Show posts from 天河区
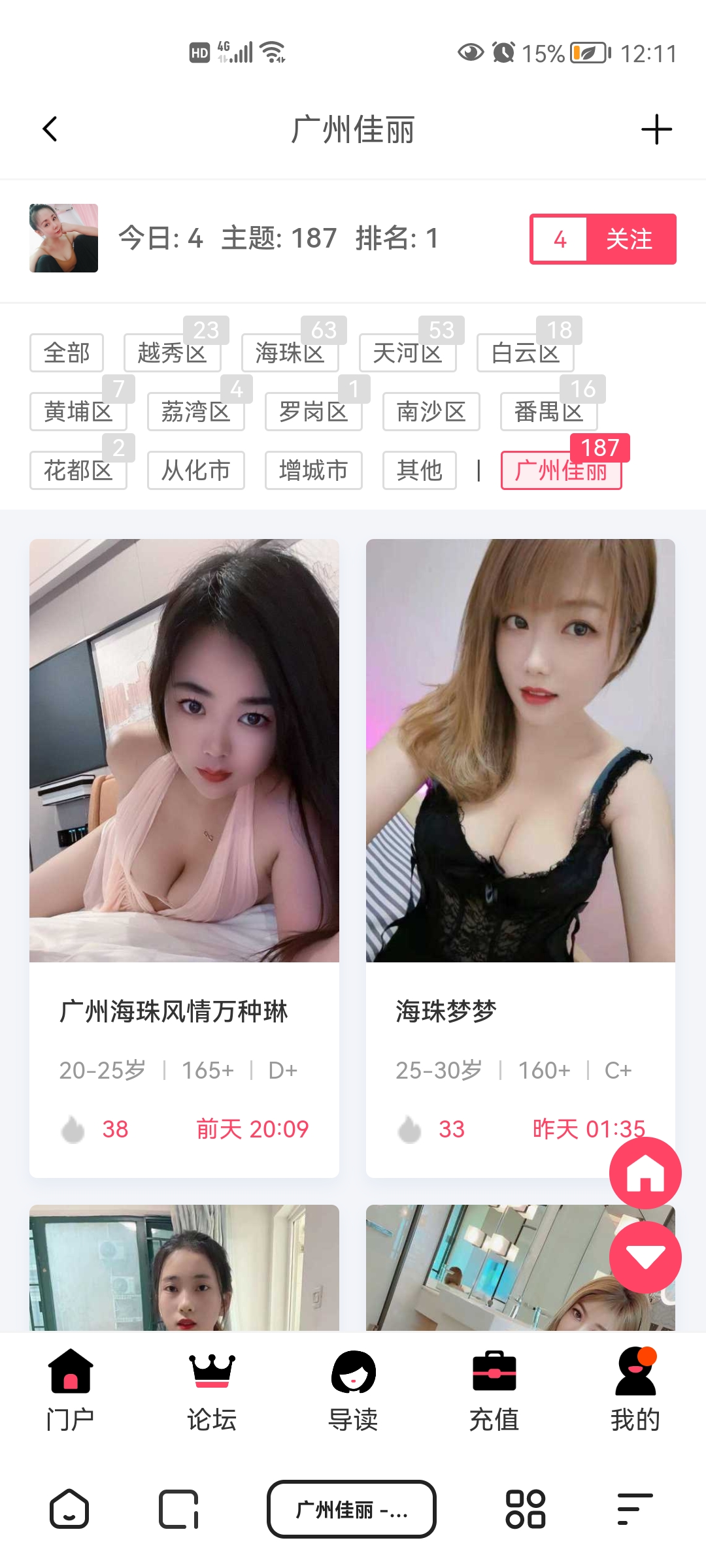Viewport: 706px width, 1568px height. [407, 353]
